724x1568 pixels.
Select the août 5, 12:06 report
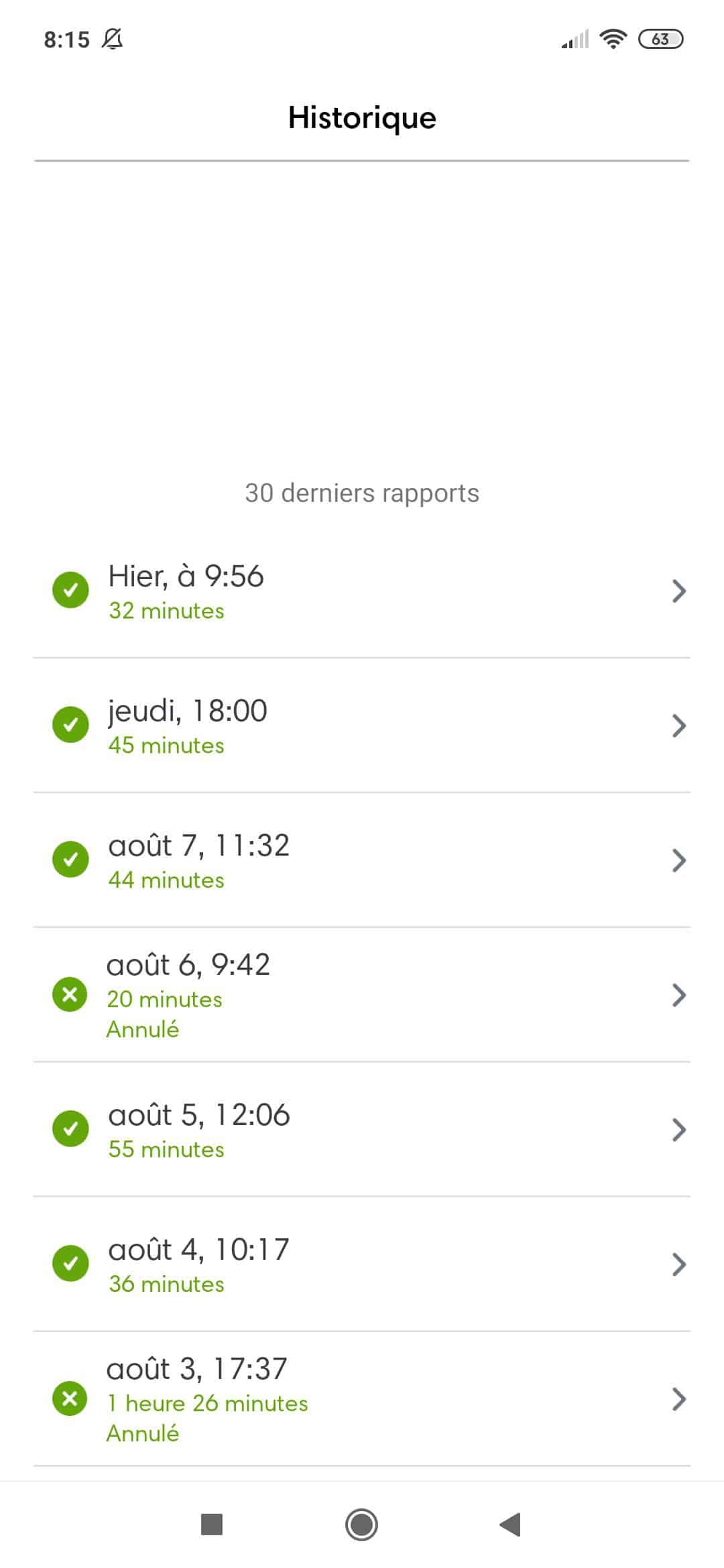[x=362, y=1130]
